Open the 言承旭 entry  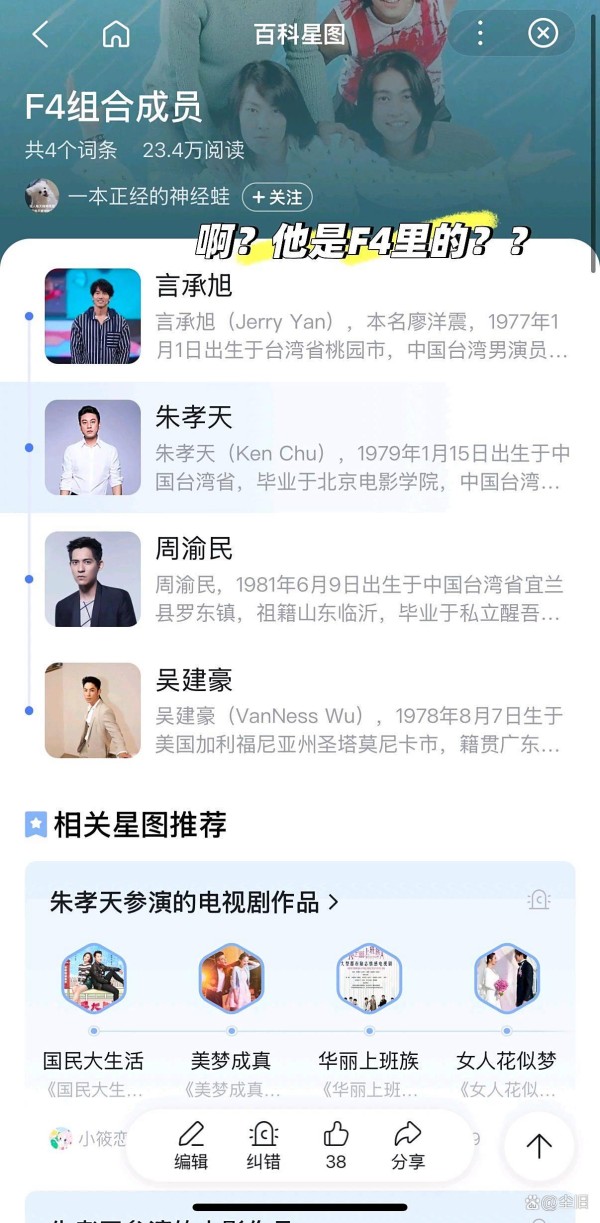click(194, 286)
